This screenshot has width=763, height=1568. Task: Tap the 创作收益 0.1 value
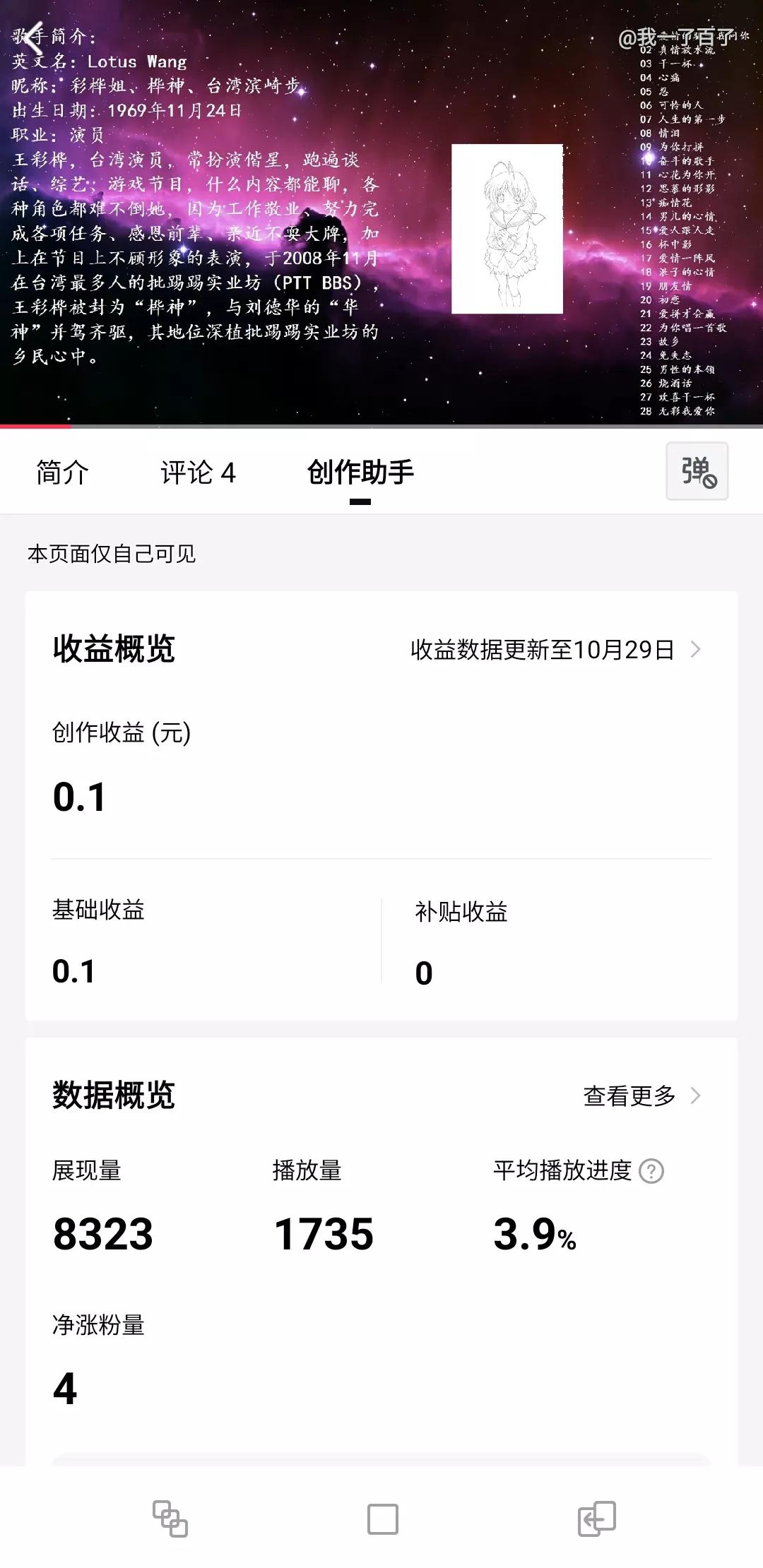[x=80, y=797]
